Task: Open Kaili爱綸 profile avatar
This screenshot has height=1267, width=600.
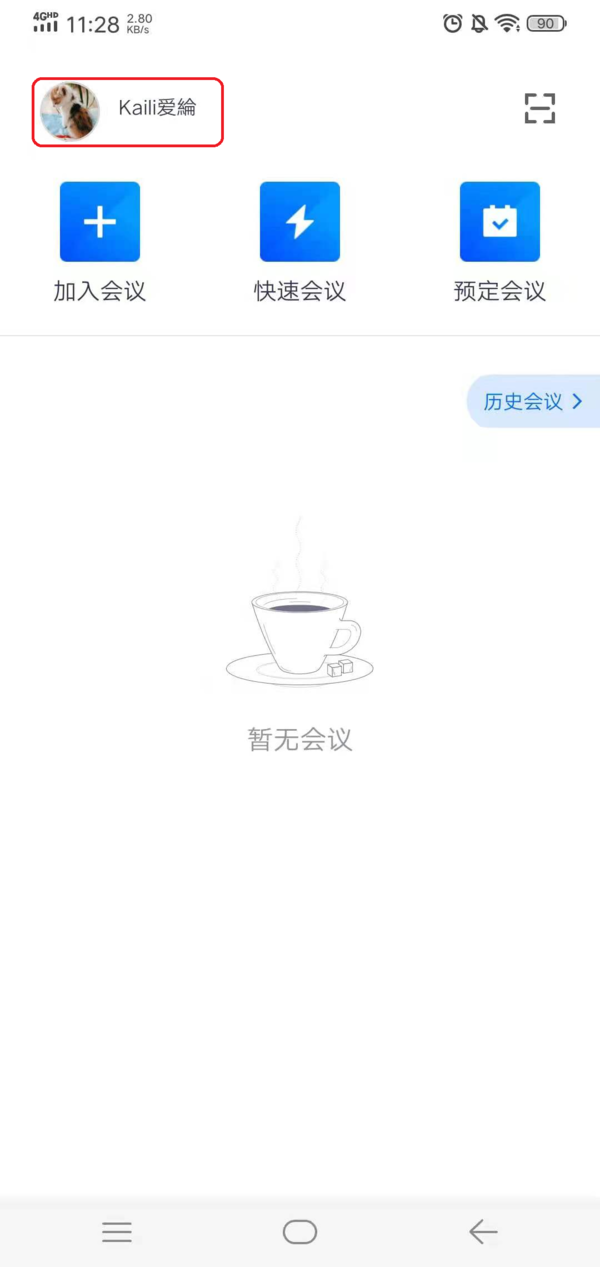Action: pos(70,111)
